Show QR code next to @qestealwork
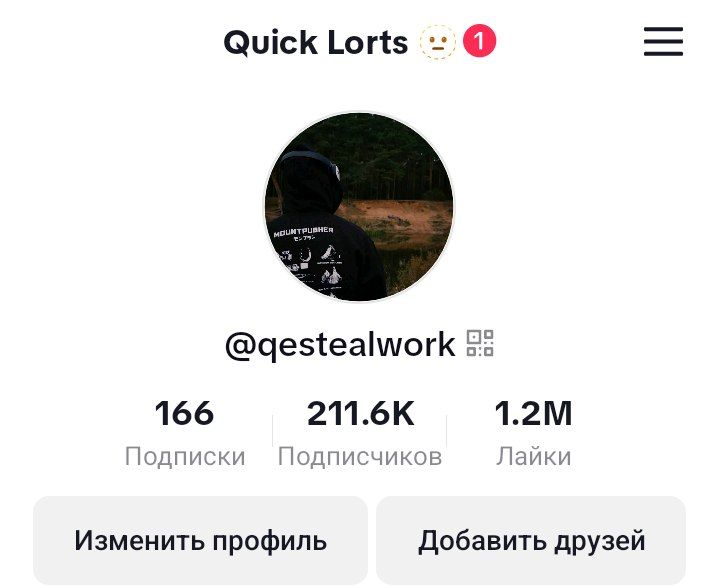 (x=481, y=344)
